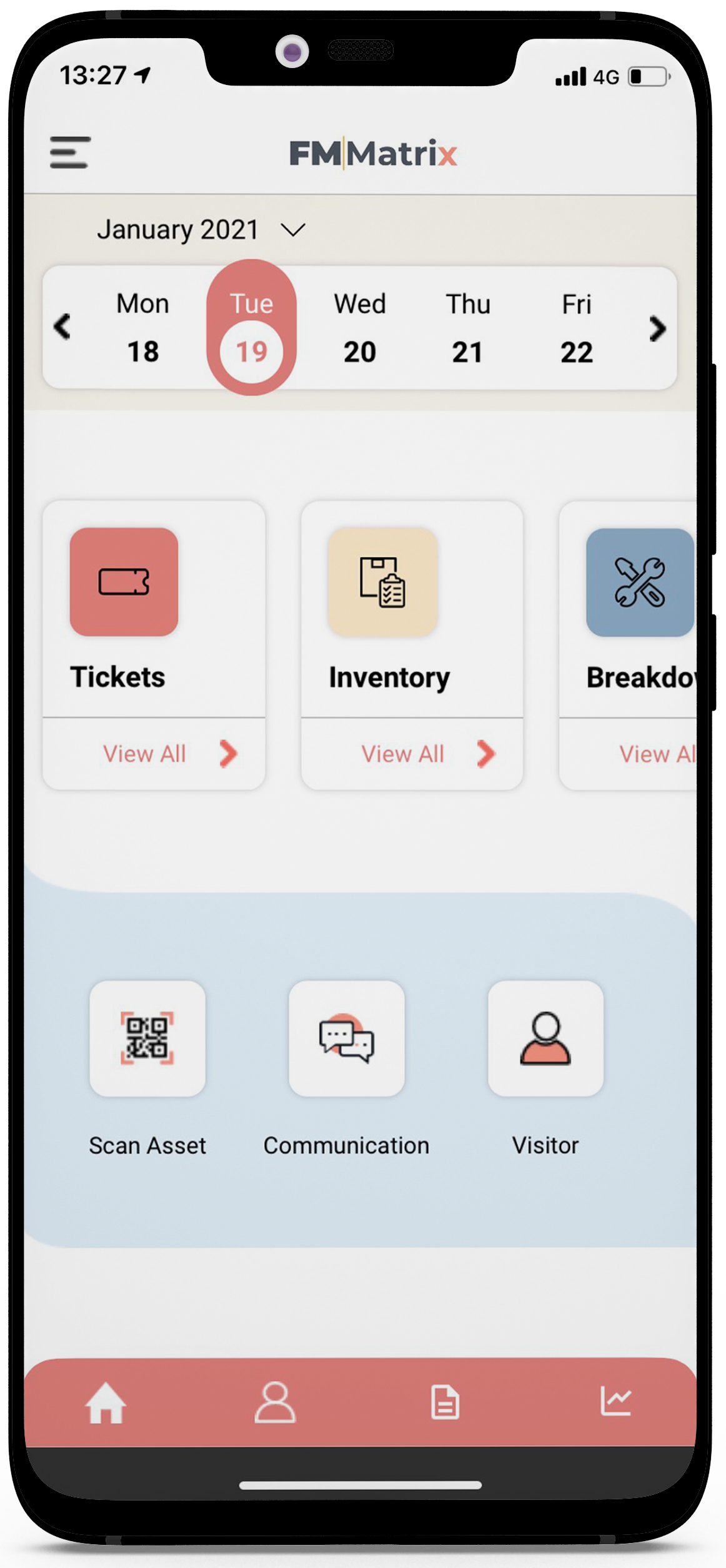Pick Thursday 21 in the date strip
This screenshot has width=726, height=1568.
[468, 328]
